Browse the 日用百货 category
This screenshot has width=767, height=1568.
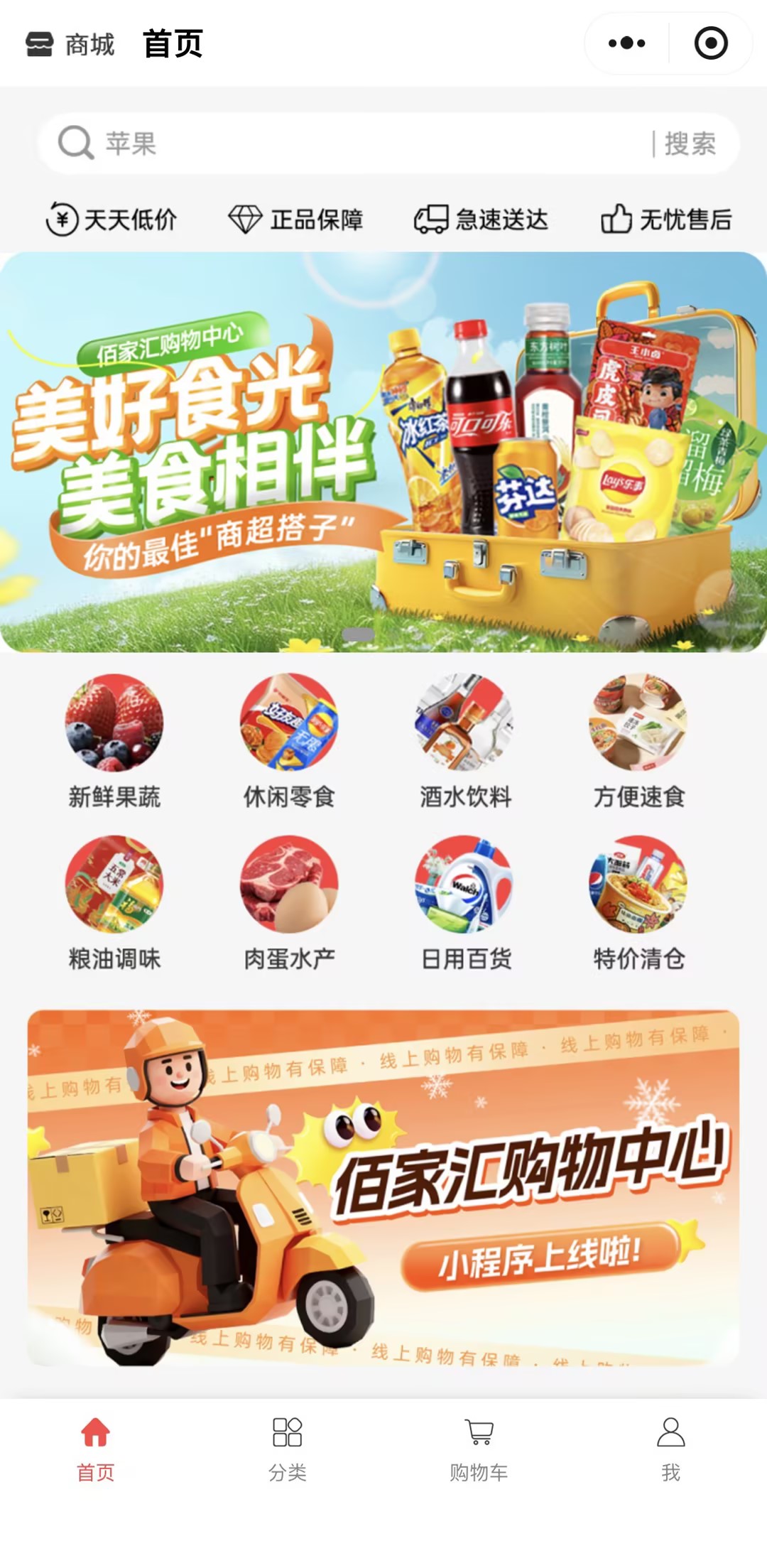click(464, 902)
